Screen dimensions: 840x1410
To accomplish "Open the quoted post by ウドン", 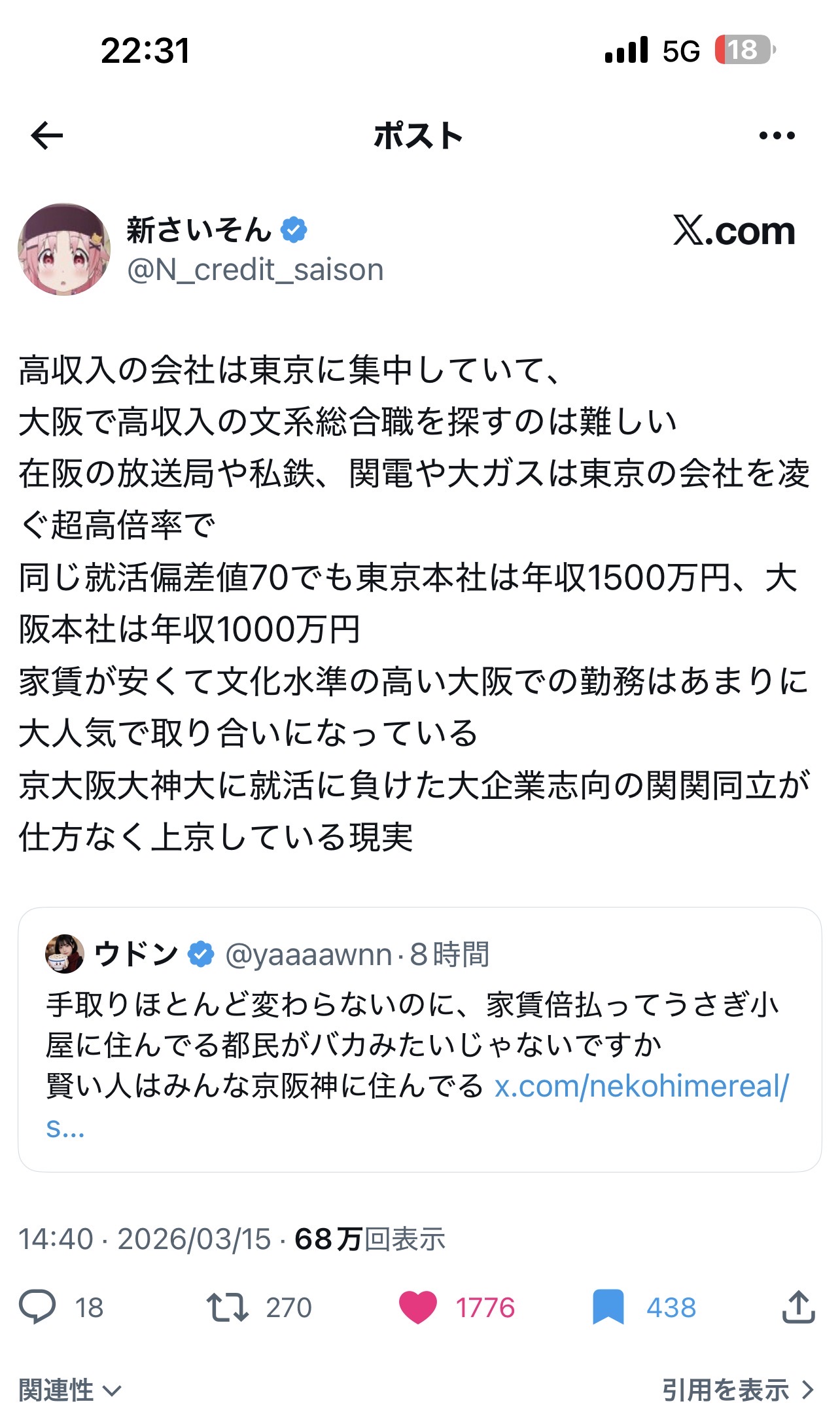I will [419, 1021].
